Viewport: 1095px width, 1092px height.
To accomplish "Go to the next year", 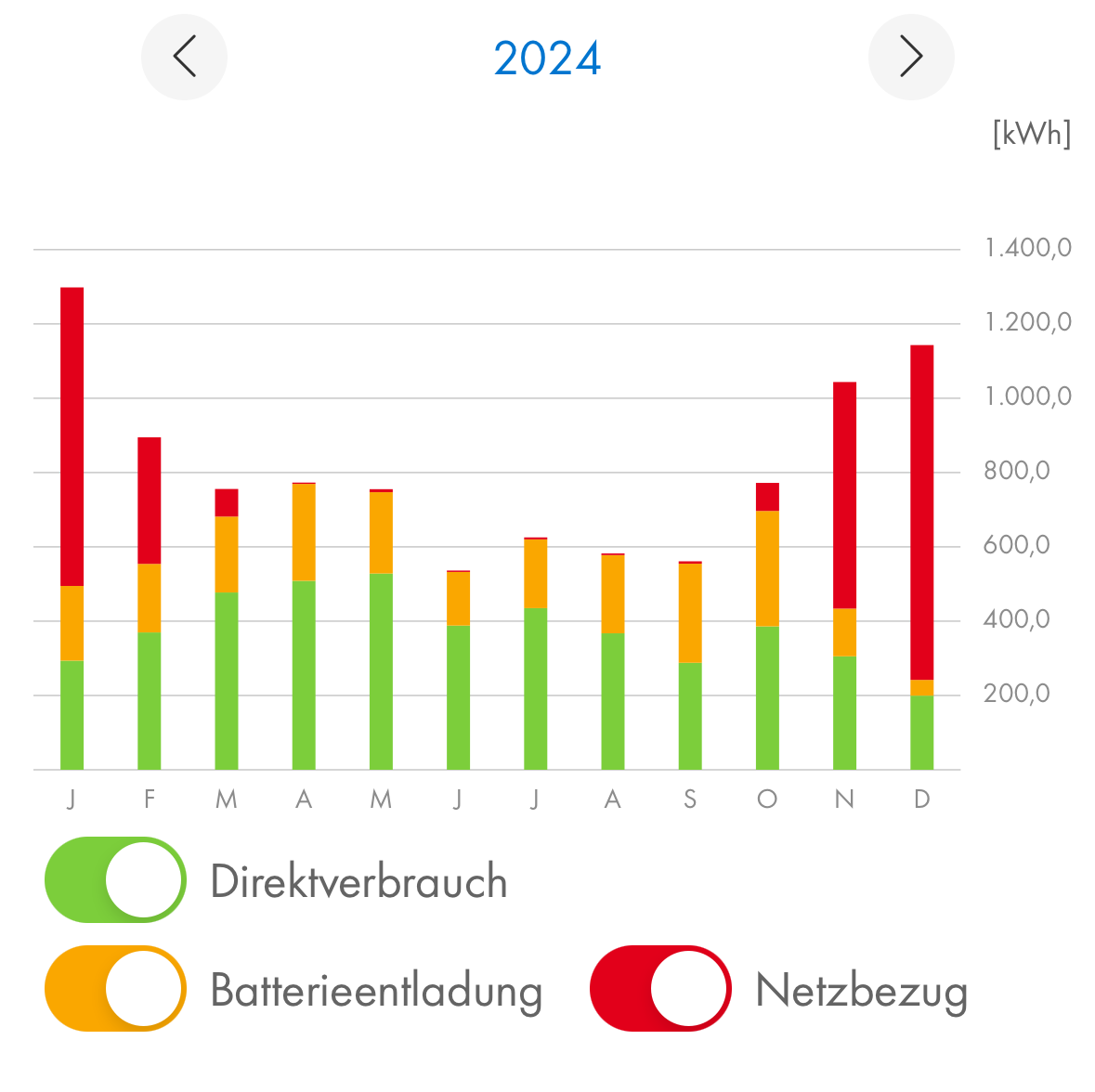I will coord(910,57).
